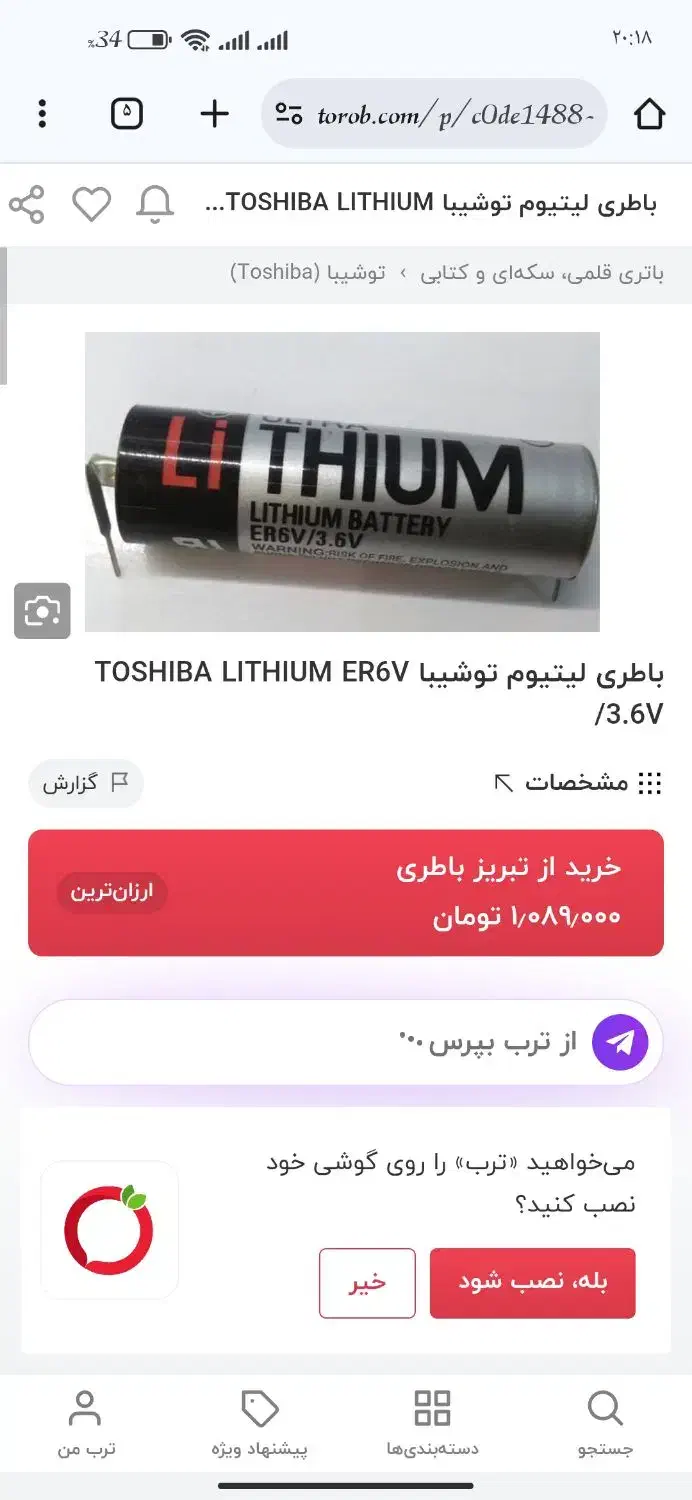Search by image with the camera icon

(x=42, y=610)
